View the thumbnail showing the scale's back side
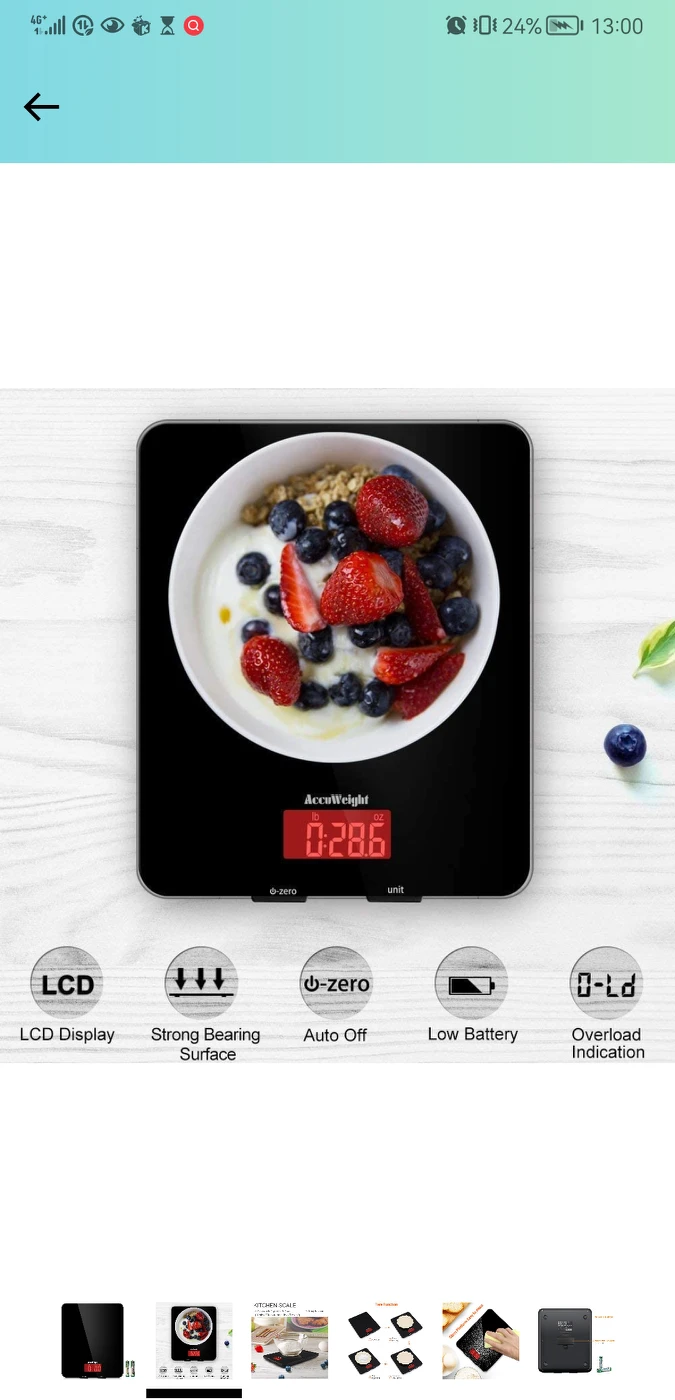This screenshot has height=1400, width=675. point(576,1340)
